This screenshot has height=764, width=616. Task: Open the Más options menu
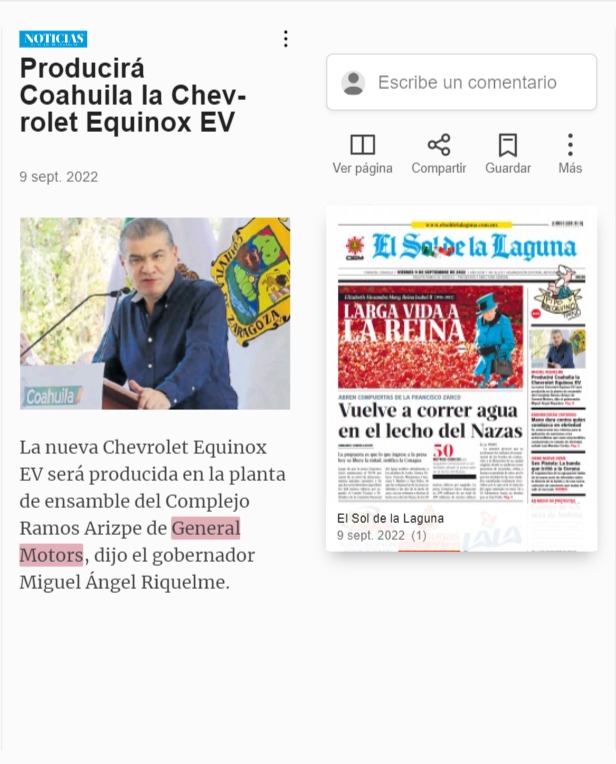[570, 154]
